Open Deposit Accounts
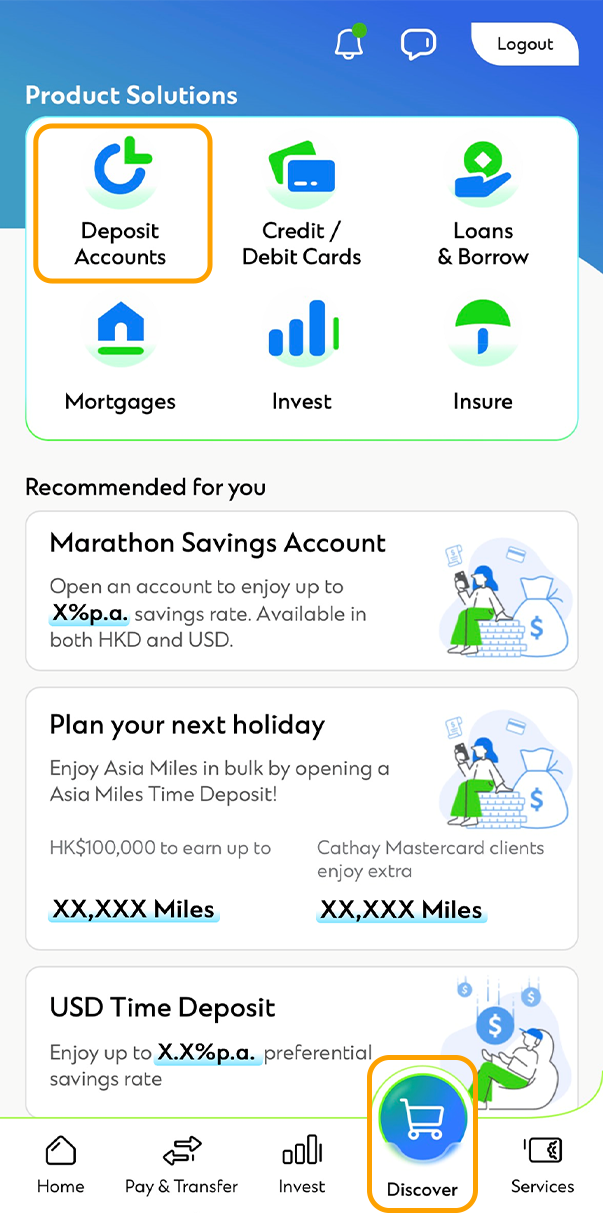 121,203
